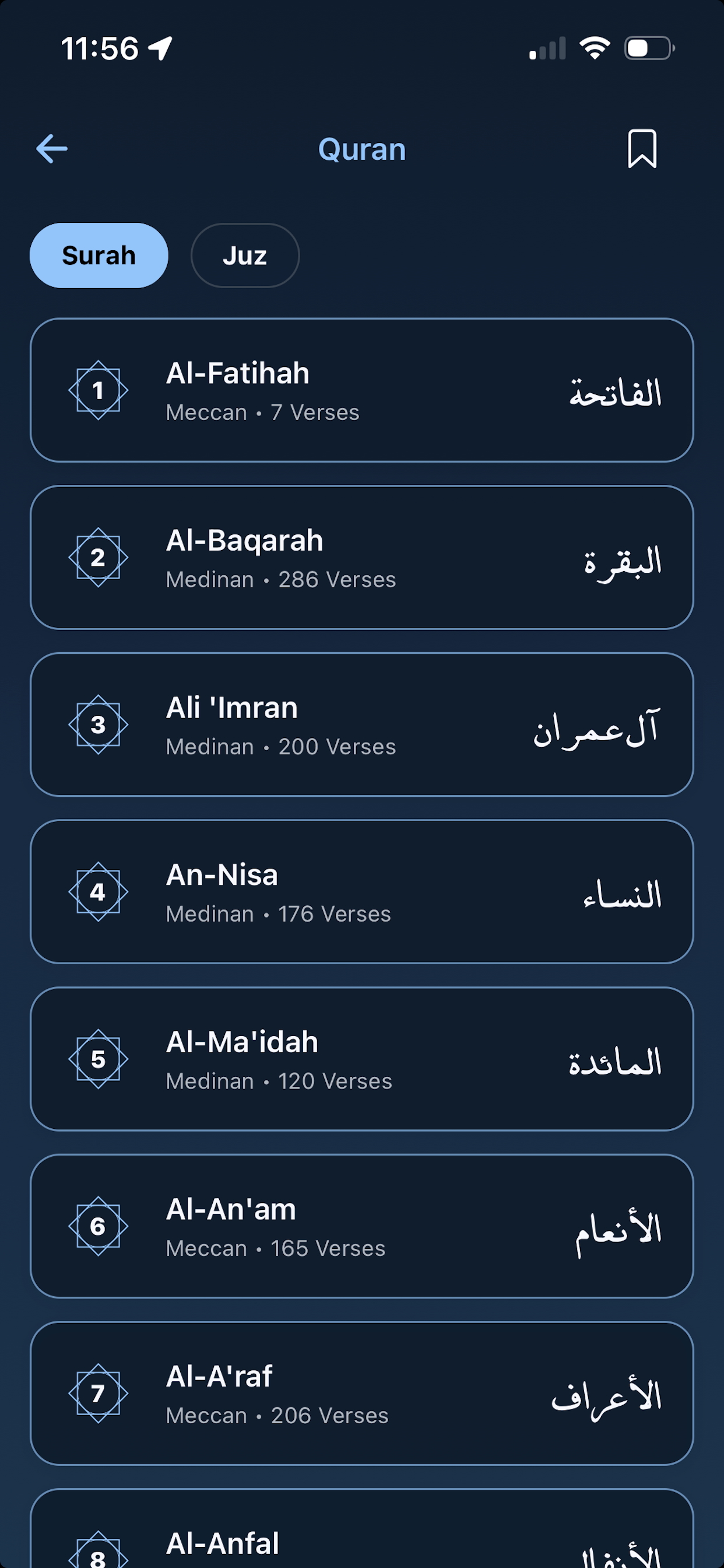Viewport: 724px width, 1568px height.
Task: Tap the back arrow to leave Quran screen
Action: click(x=51, y=149)
